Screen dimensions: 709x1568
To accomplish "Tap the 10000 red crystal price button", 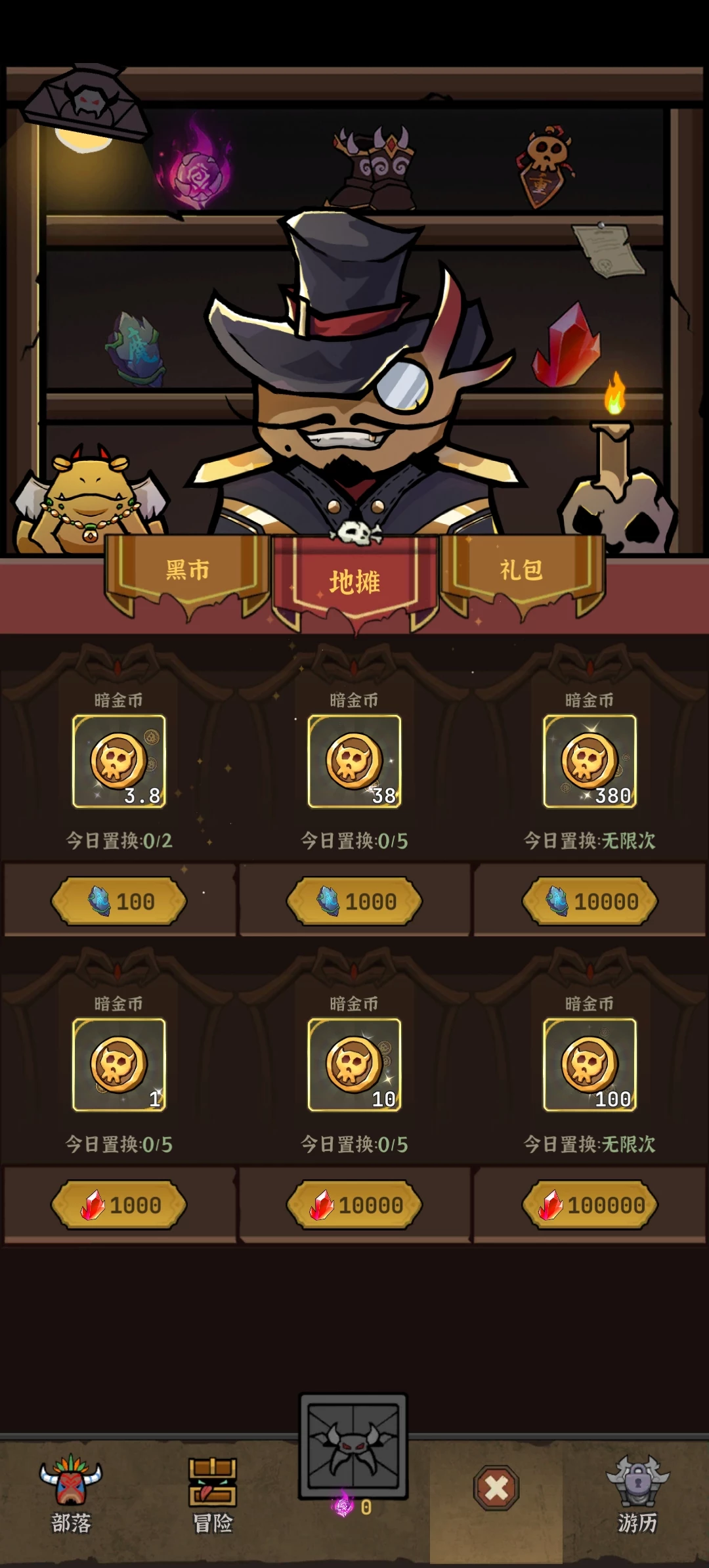I will point(354,1205).
